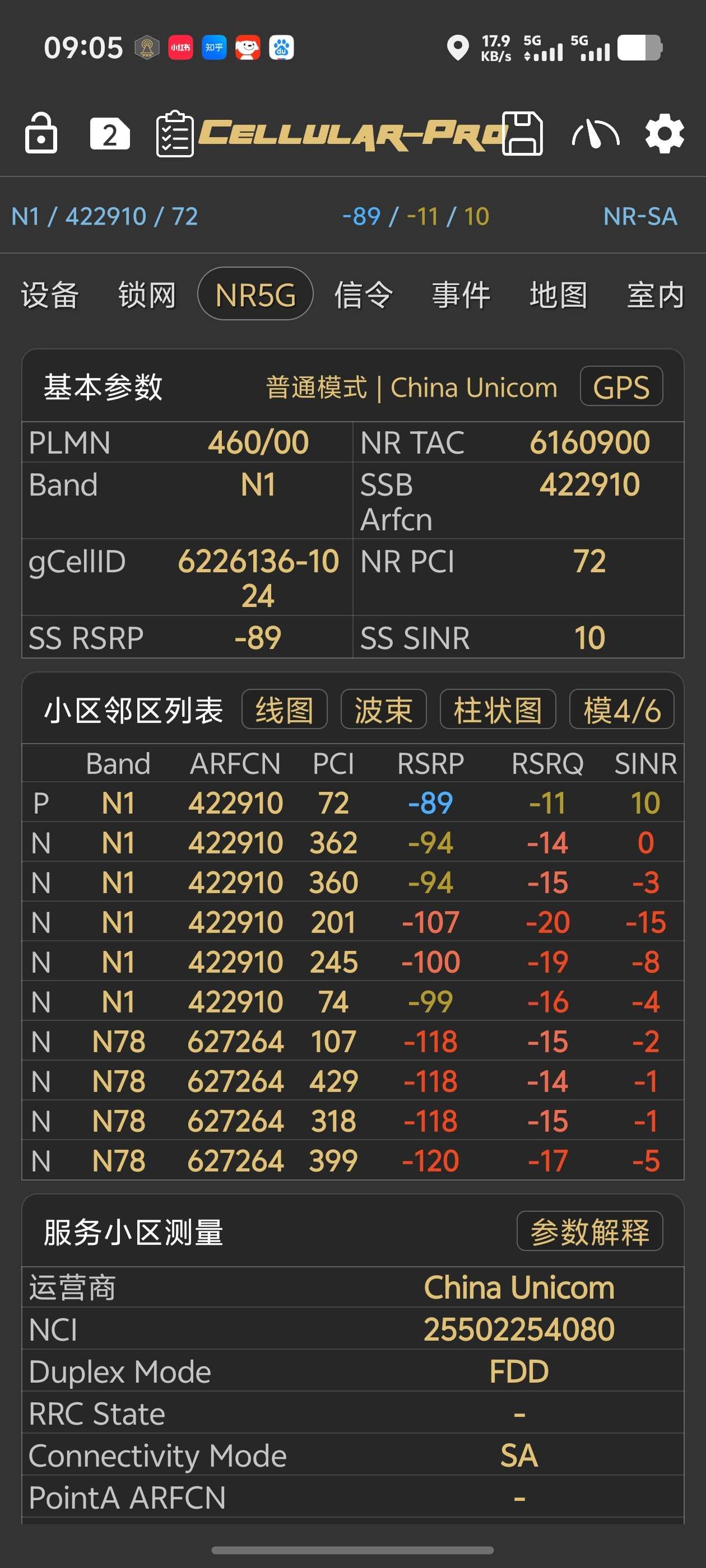Tap the 模4/6 button
Viewport: 706px width, 1568px height.
621,710
